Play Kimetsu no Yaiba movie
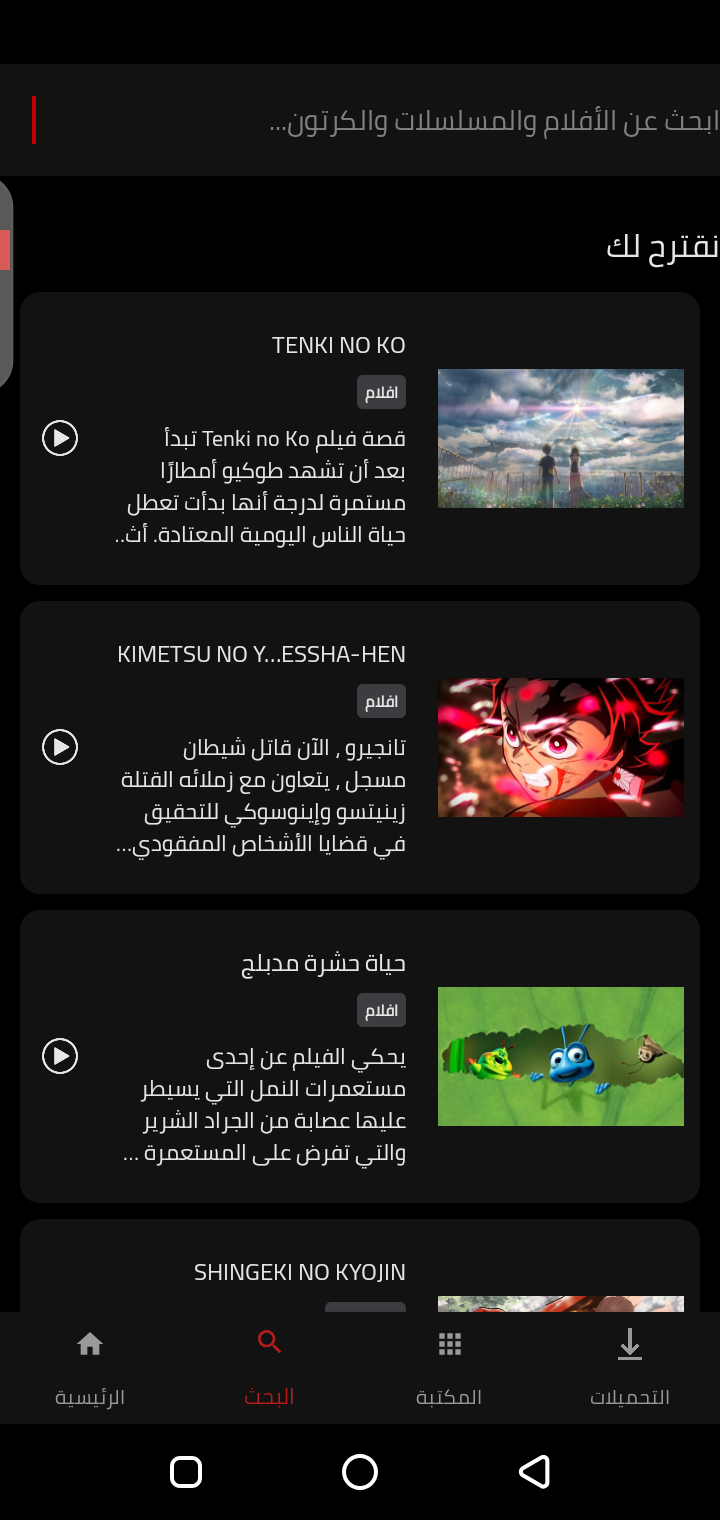Viewport: 720px width, 1520px height. tap(60, 747)
